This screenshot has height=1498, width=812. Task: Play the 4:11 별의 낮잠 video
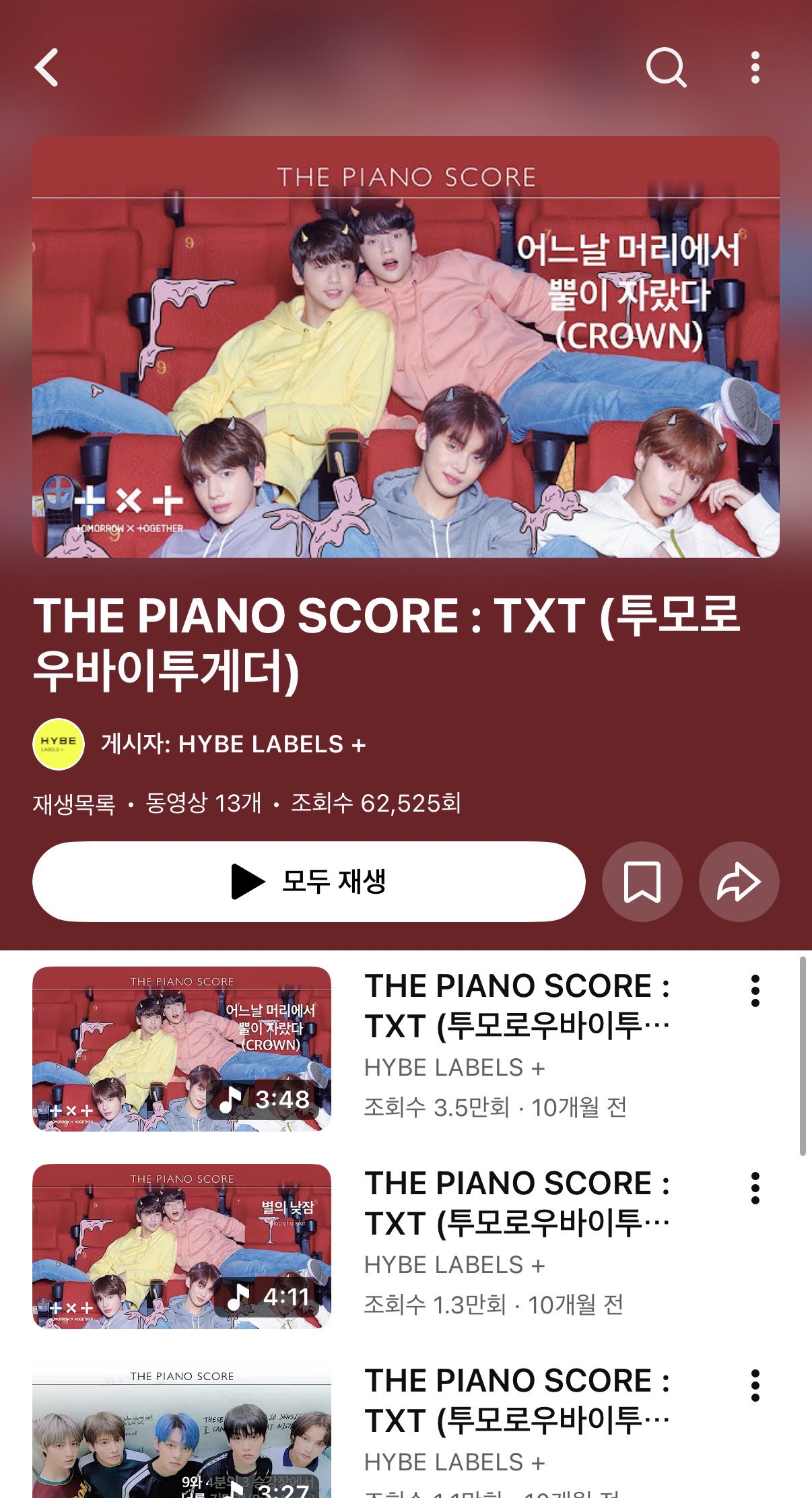tap(182, 1246)
